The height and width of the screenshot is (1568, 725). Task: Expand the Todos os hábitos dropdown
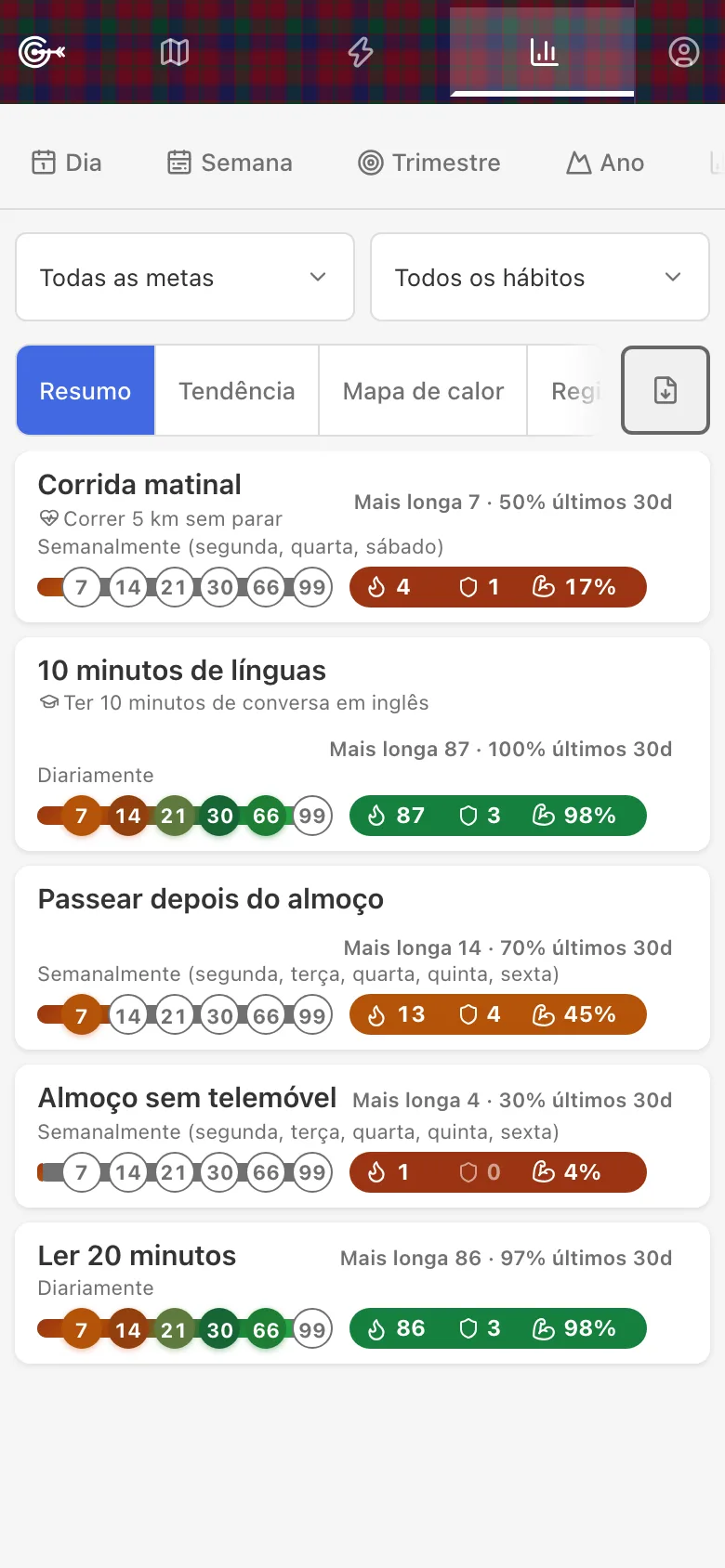tap(540, 277)
